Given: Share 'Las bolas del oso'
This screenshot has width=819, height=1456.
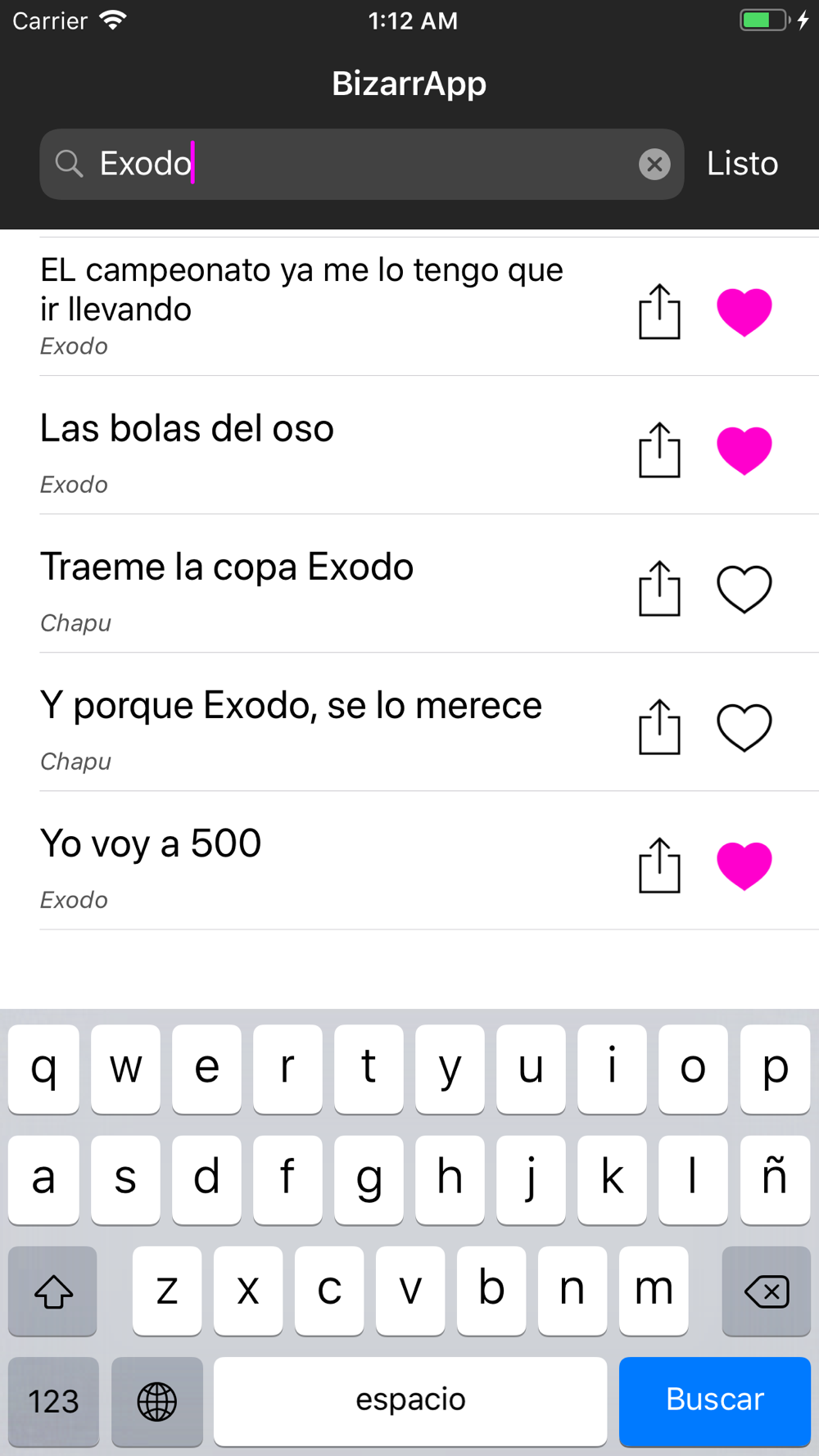Looking at the screenshot, I should click(659, 450).
